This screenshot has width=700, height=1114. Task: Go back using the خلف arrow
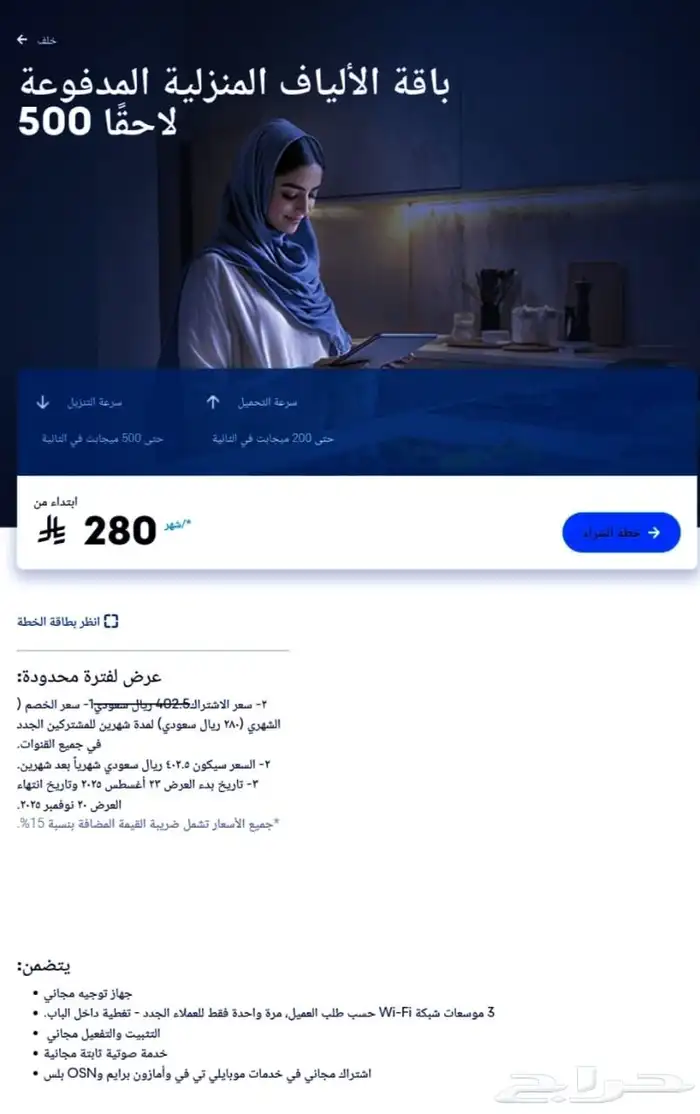23,40
